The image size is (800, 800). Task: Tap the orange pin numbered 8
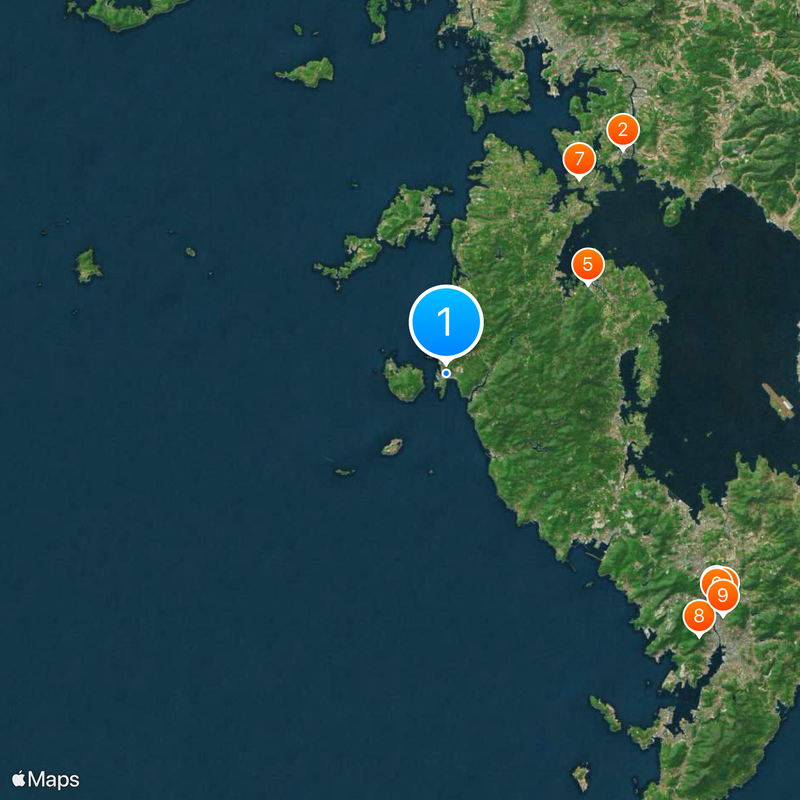point(699,615)
